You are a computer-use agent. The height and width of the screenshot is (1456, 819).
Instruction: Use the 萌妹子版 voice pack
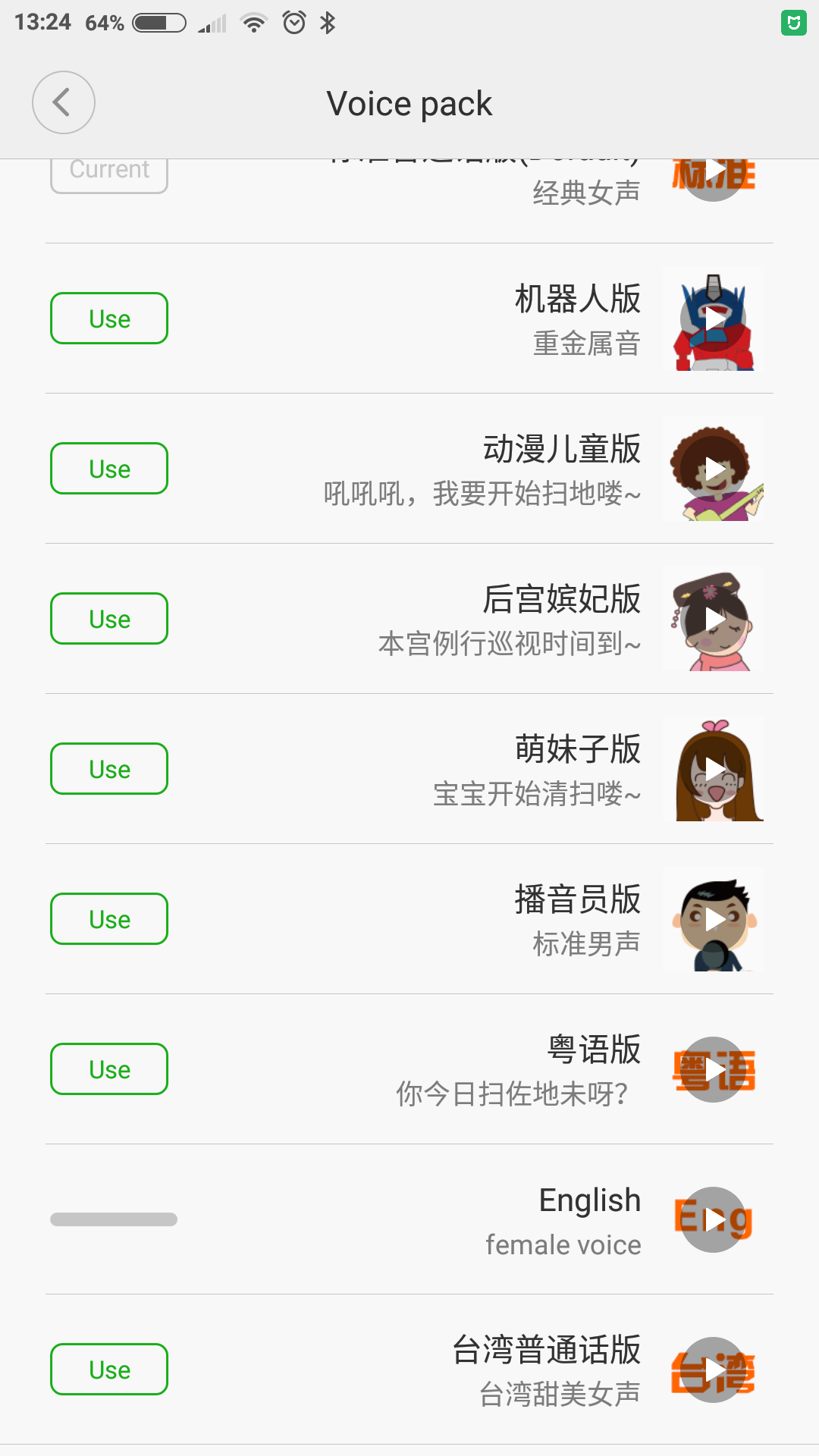(x=108, y=768)
